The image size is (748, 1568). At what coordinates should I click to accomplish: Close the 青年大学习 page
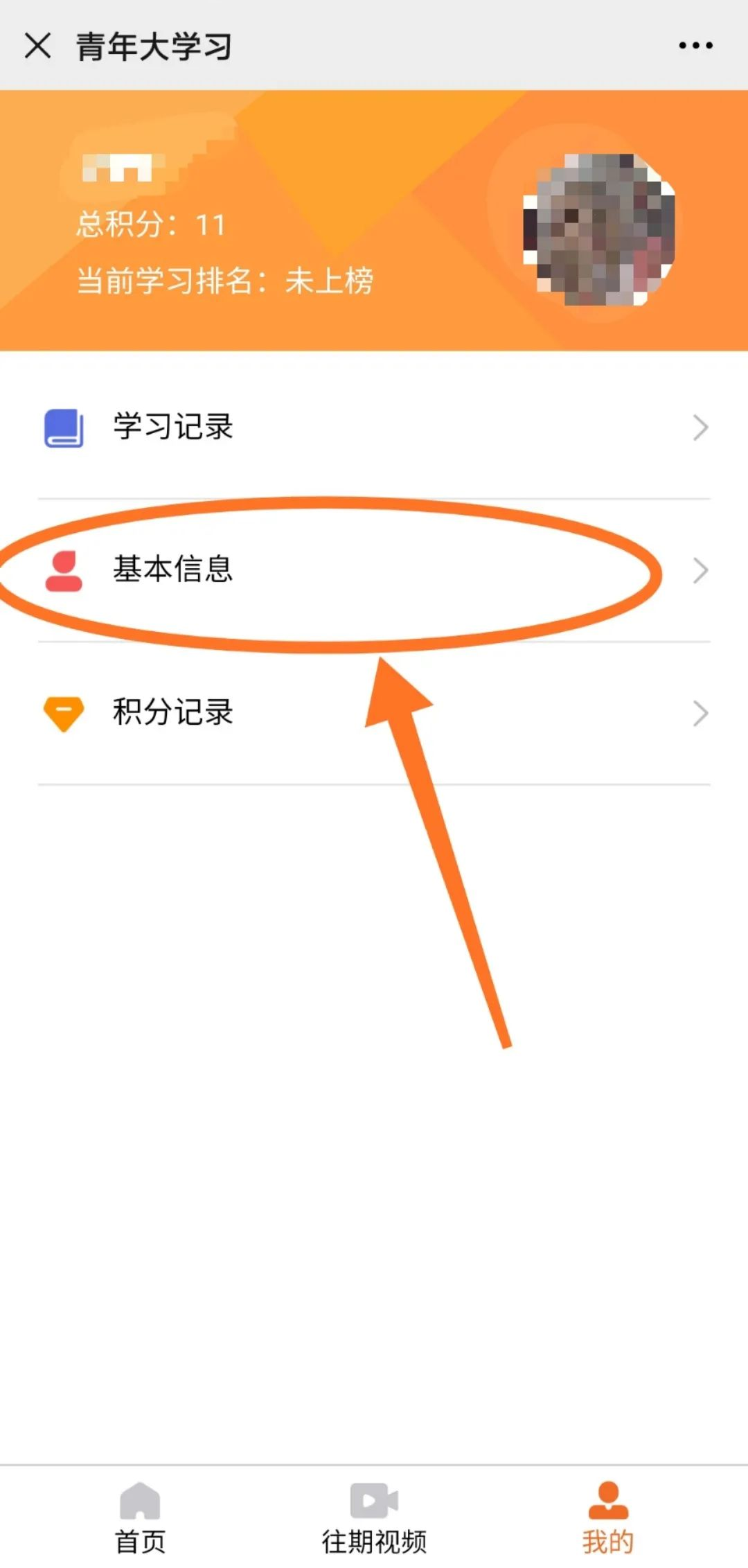pyautogui.click(x=38, y=46)
